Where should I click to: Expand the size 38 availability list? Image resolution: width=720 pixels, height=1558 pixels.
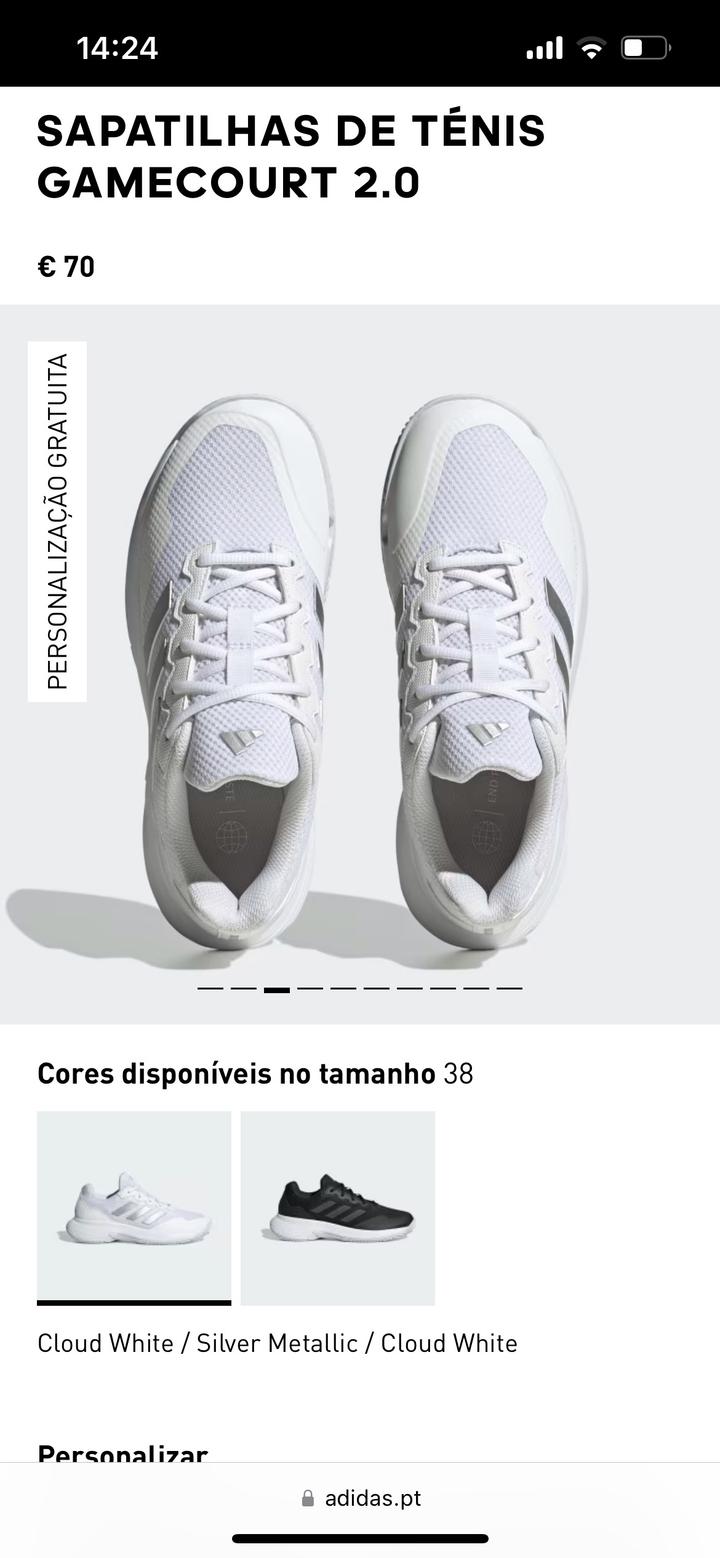pos(459,1074)
